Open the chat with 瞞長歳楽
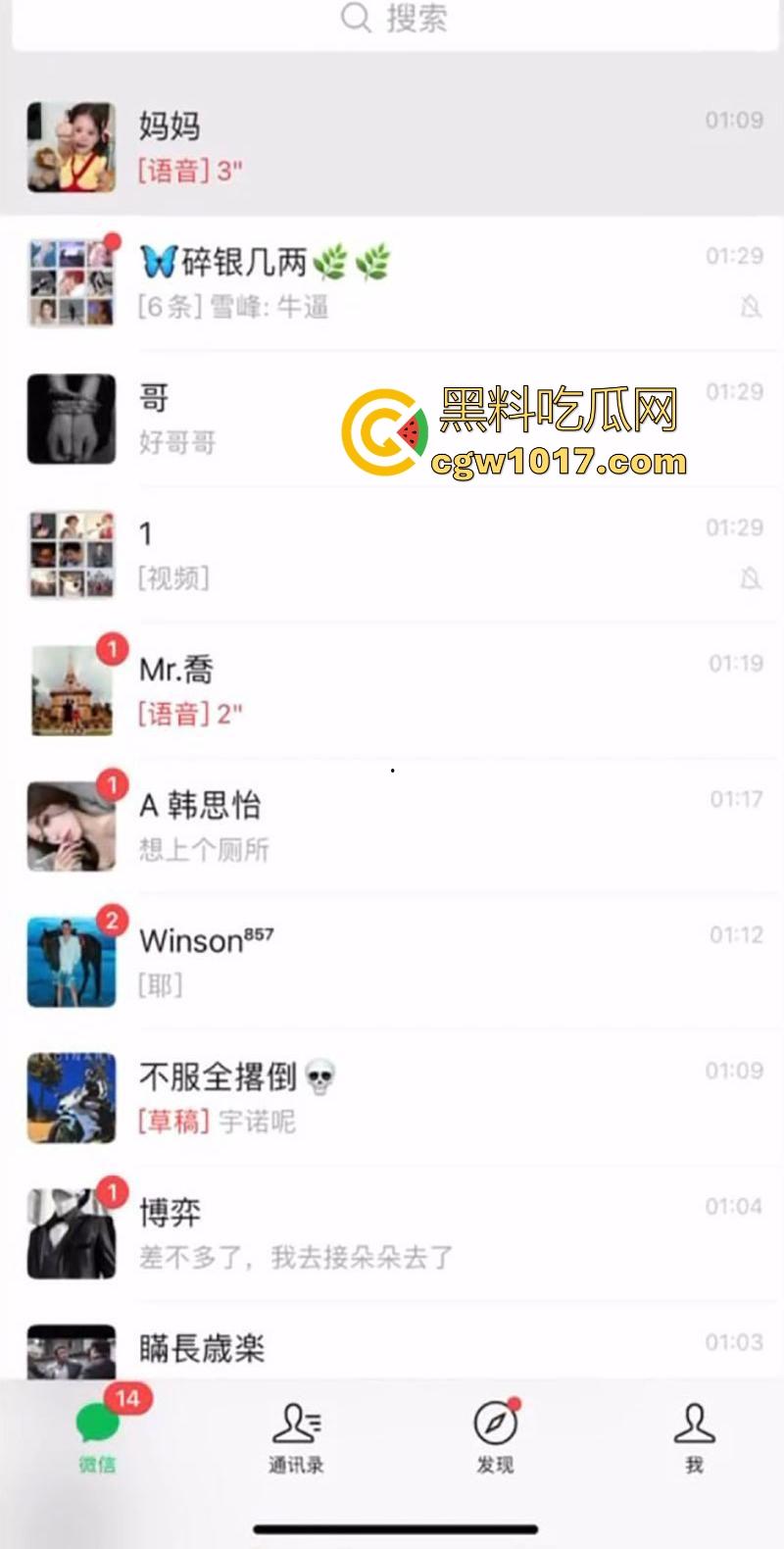The height and width of the screenshot is (1549, 784). tap(392, 1351)
